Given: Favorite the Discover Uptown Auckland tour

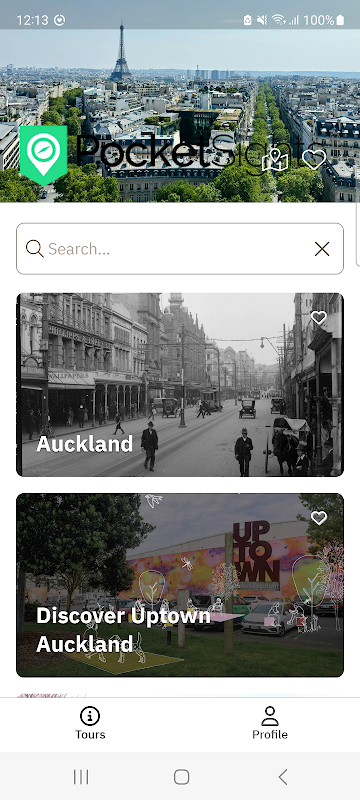Looking at the screenshot, I should click(x=319, y=518).
